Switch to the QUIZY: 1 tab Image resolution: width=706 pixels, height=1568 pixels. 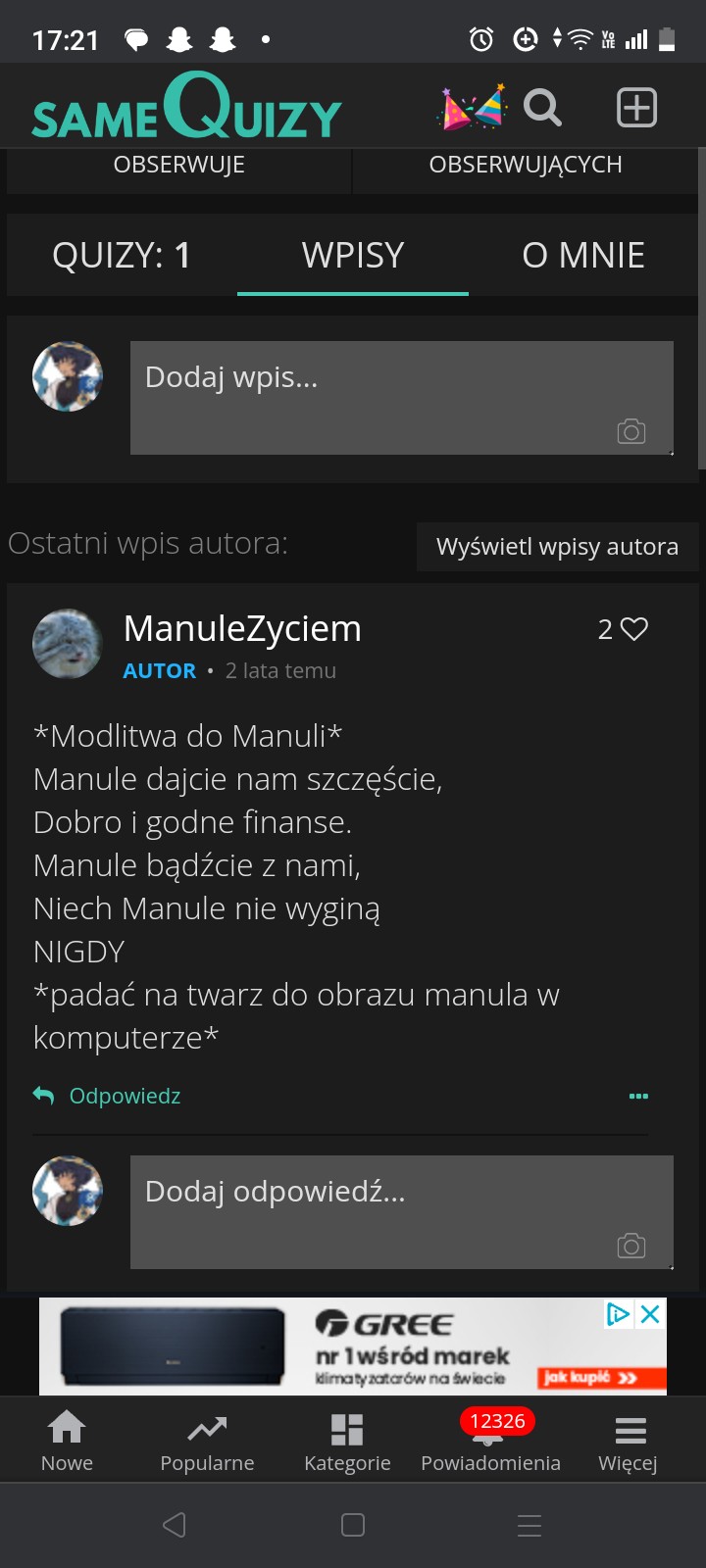pyautogui.click(x=122, y=255)
